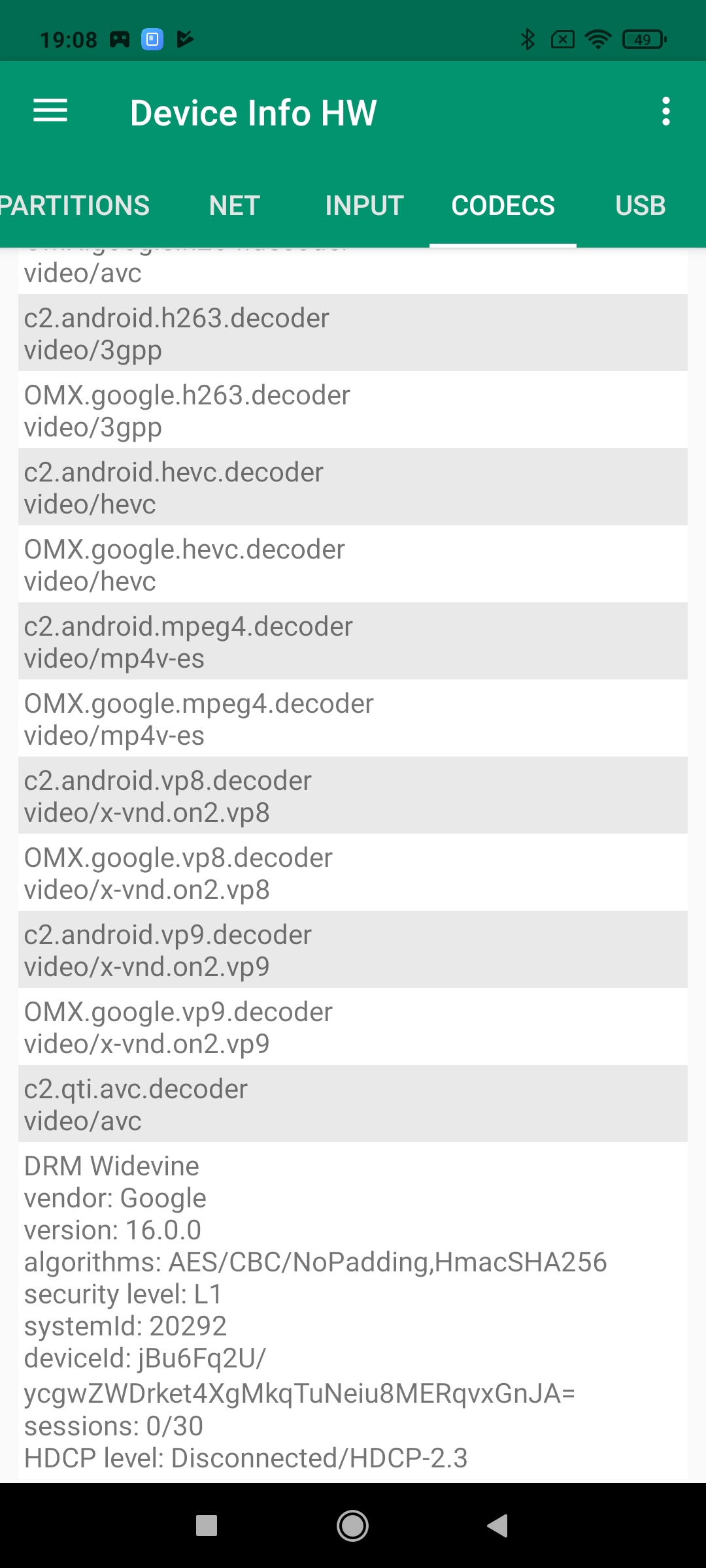Image resolution: width=706 pixels, height=1568 pixels.
Task: Open OMX.google.vp9.decoder entry
Action: click(353, 1027)
